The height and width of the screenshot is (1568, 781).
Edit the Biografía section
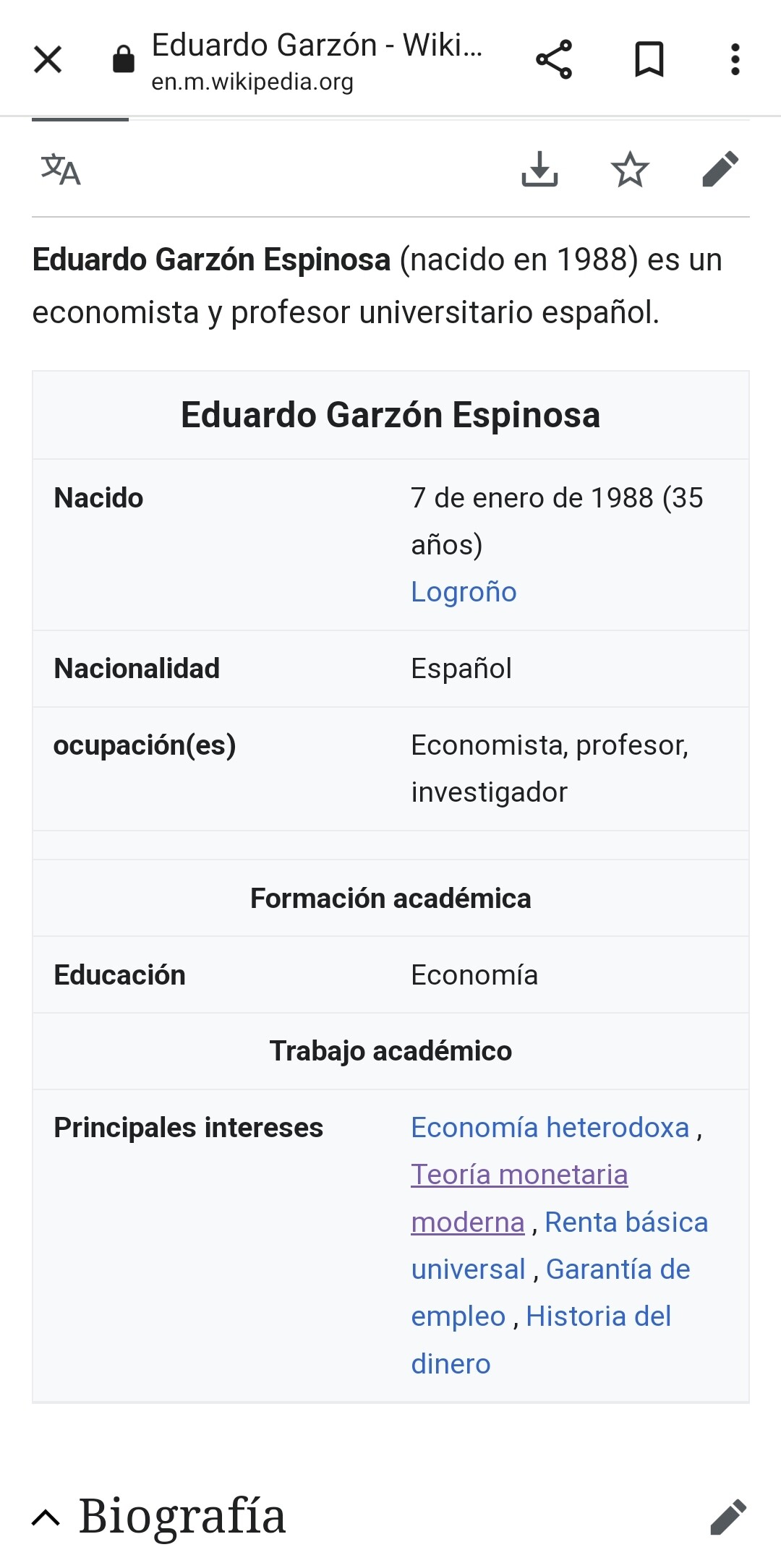(727, 1517)
